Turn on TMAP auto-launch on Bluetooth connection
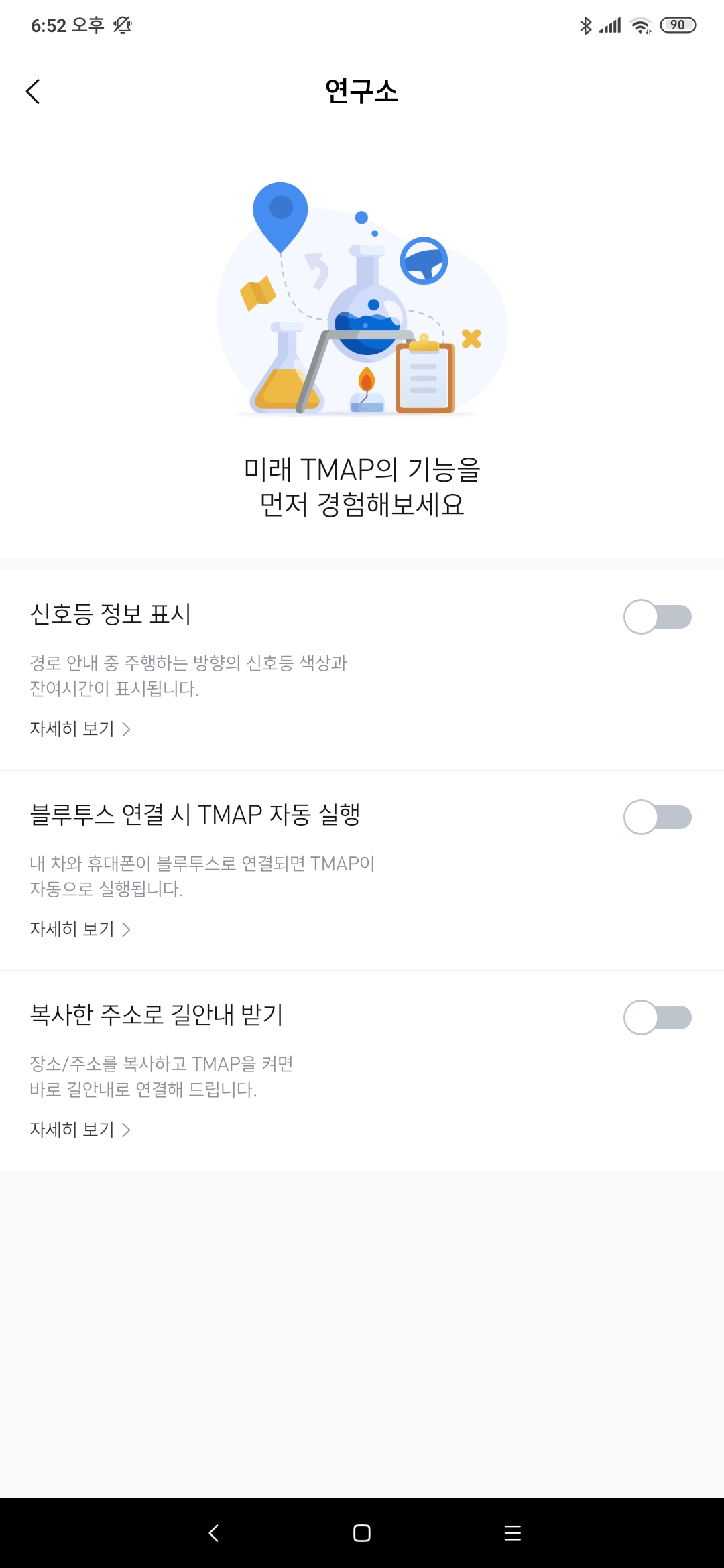 [x=658, y=817]
